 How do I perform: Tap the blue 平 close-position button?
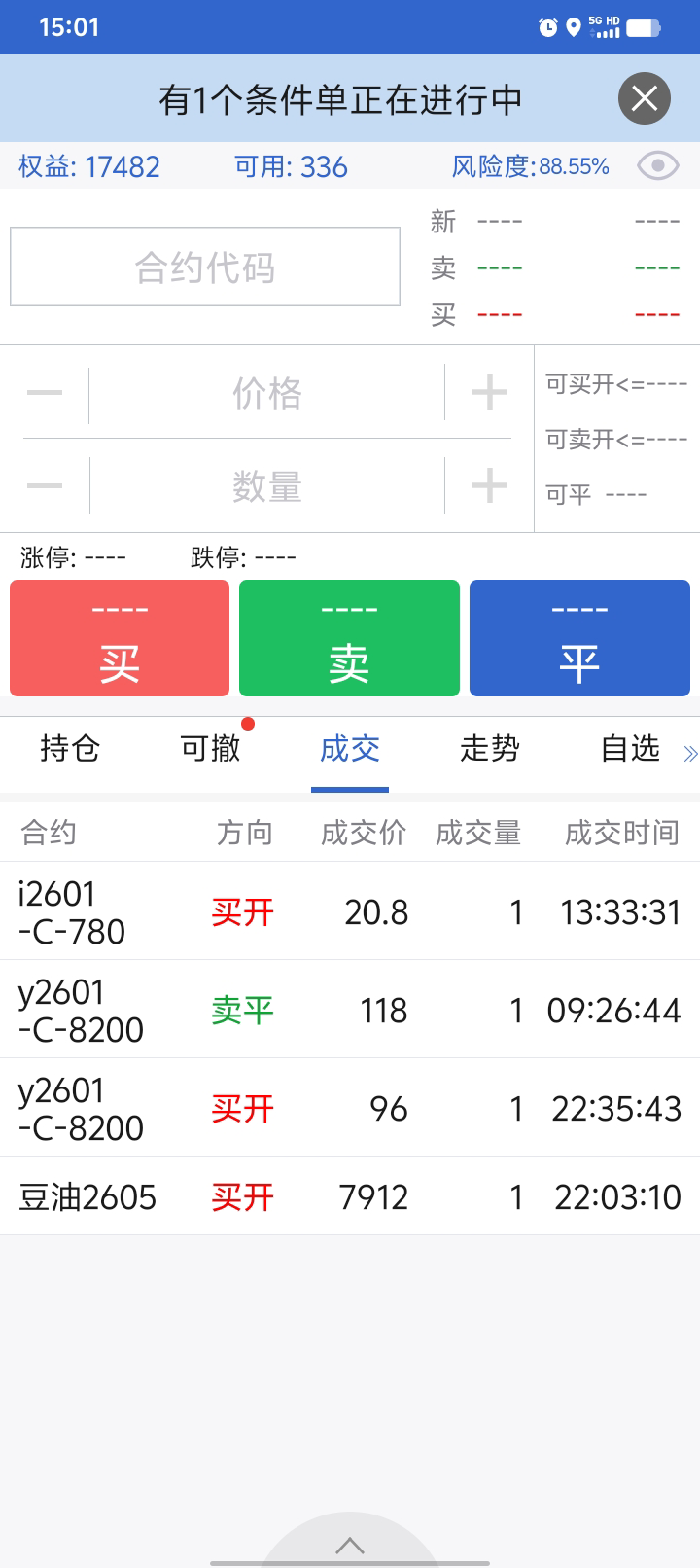click(x=579, y=638)
